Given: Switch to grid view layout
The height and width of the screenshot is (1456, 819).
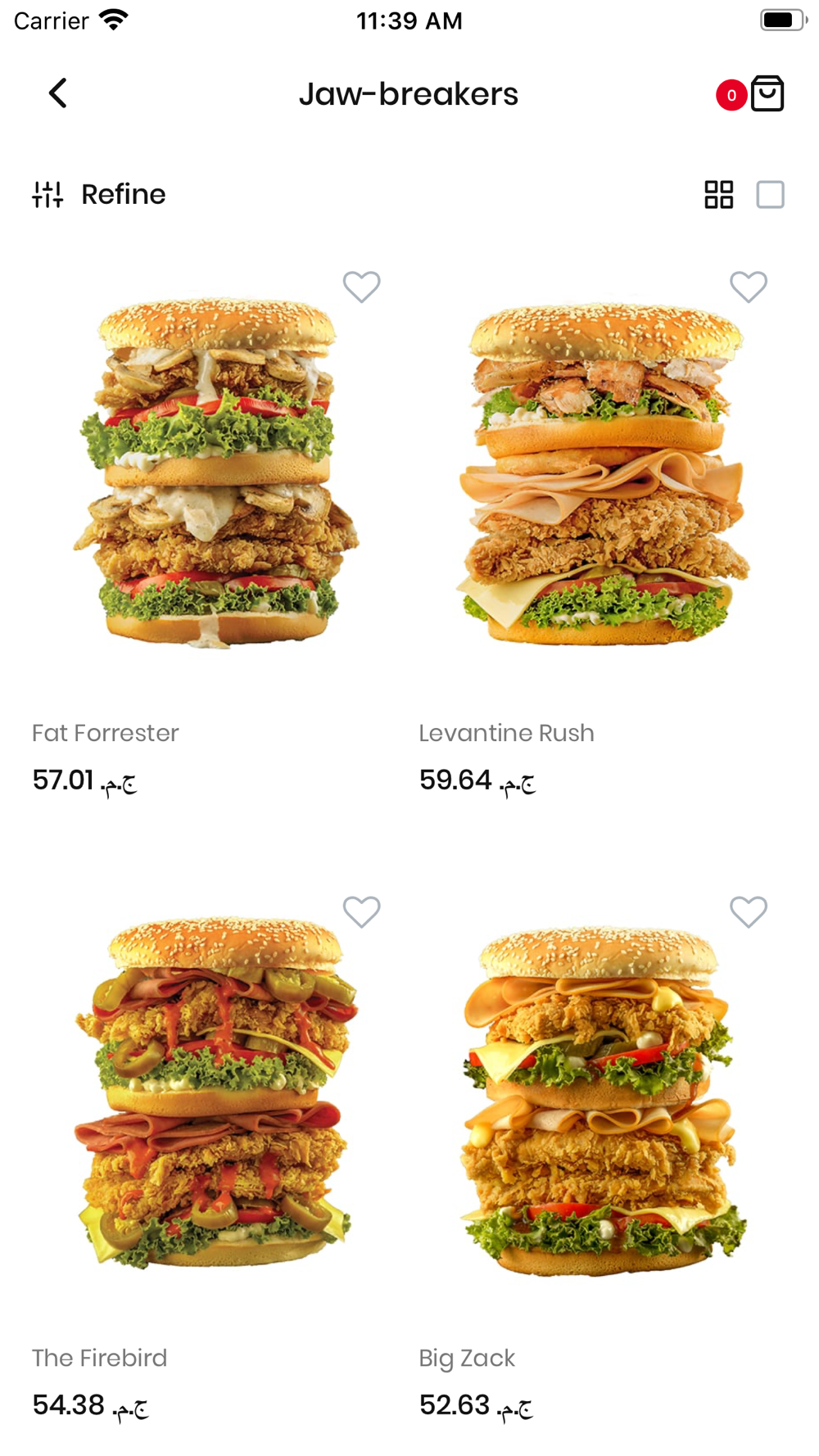Looking at the screenshot, I should (x=719, y=195).
